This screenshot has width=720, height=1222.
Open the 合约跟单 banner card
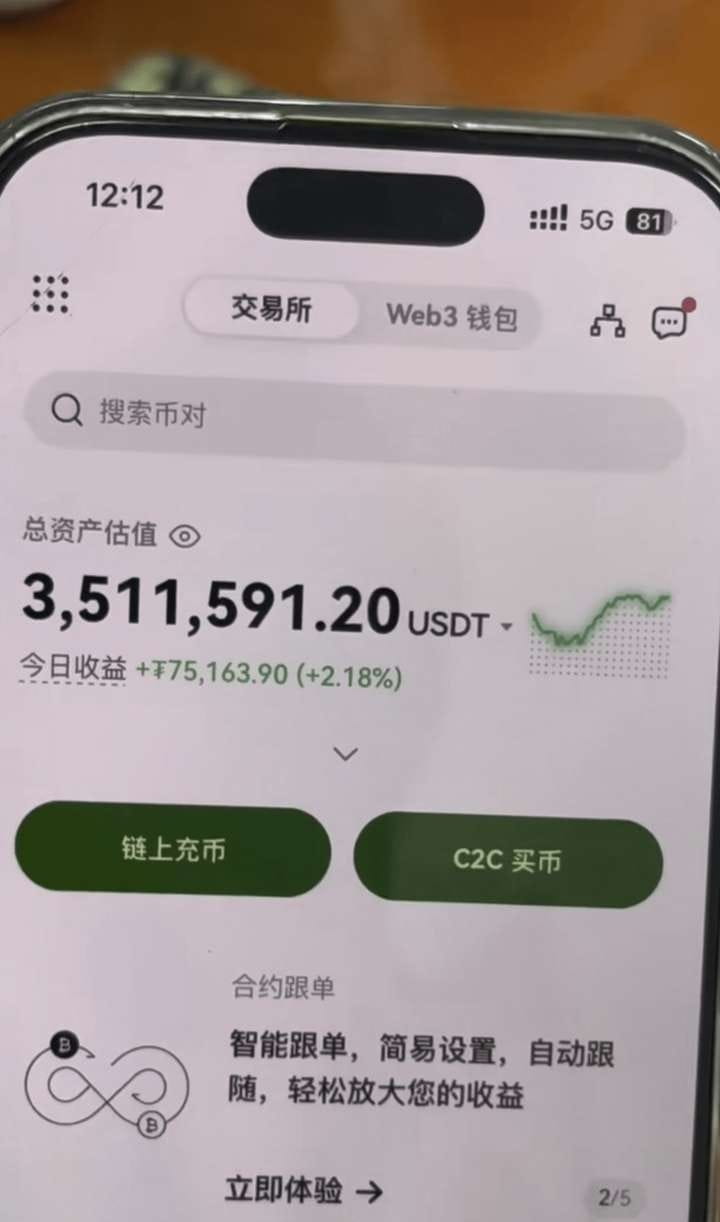pyautogui.click(x=420, y=1070)
